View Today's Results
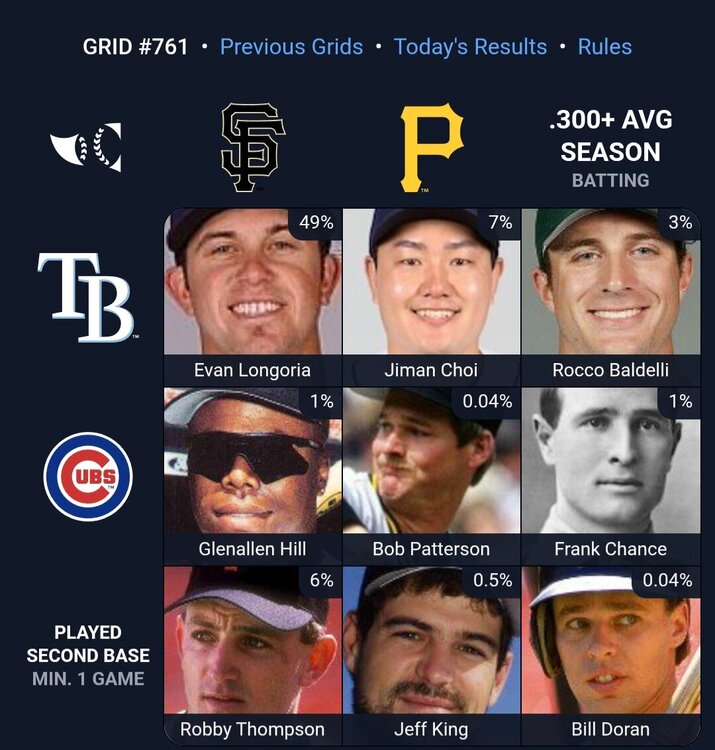The image size is (715, 750). click(470, 47)
